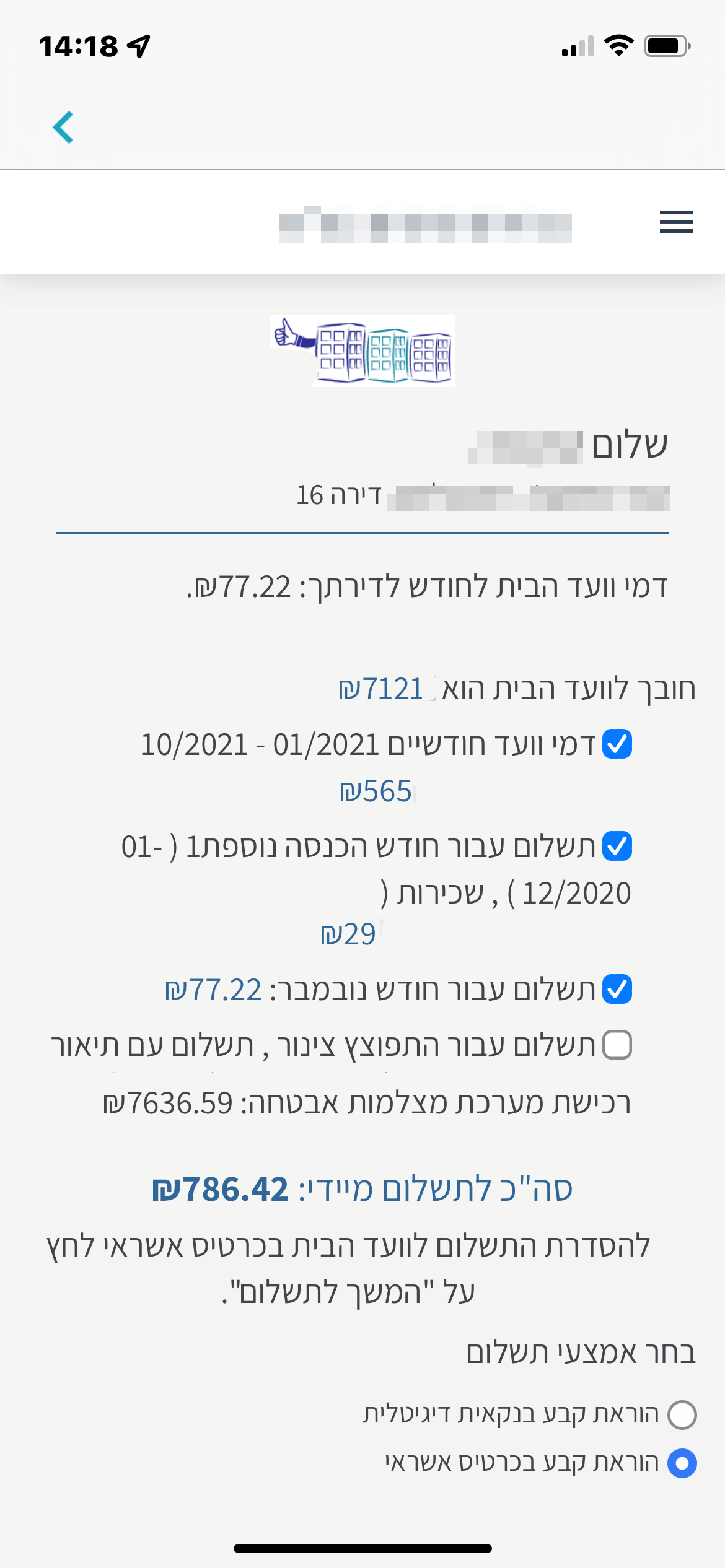Uncheck November payment ₪77.22 checkbox

(x=617, y=989)
